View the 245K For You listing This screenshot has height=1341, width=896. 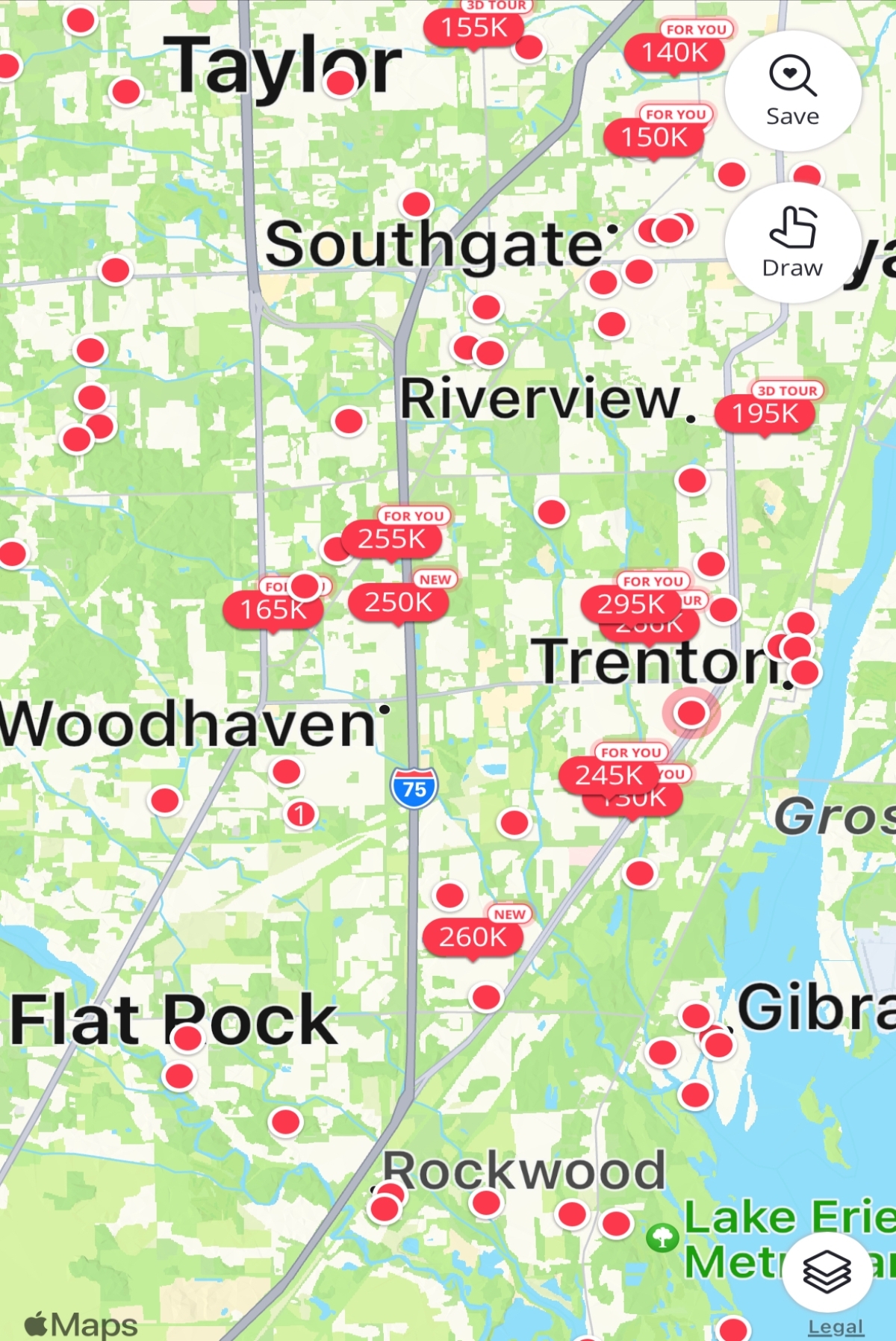pyautogui.click(x=609, y=775)
